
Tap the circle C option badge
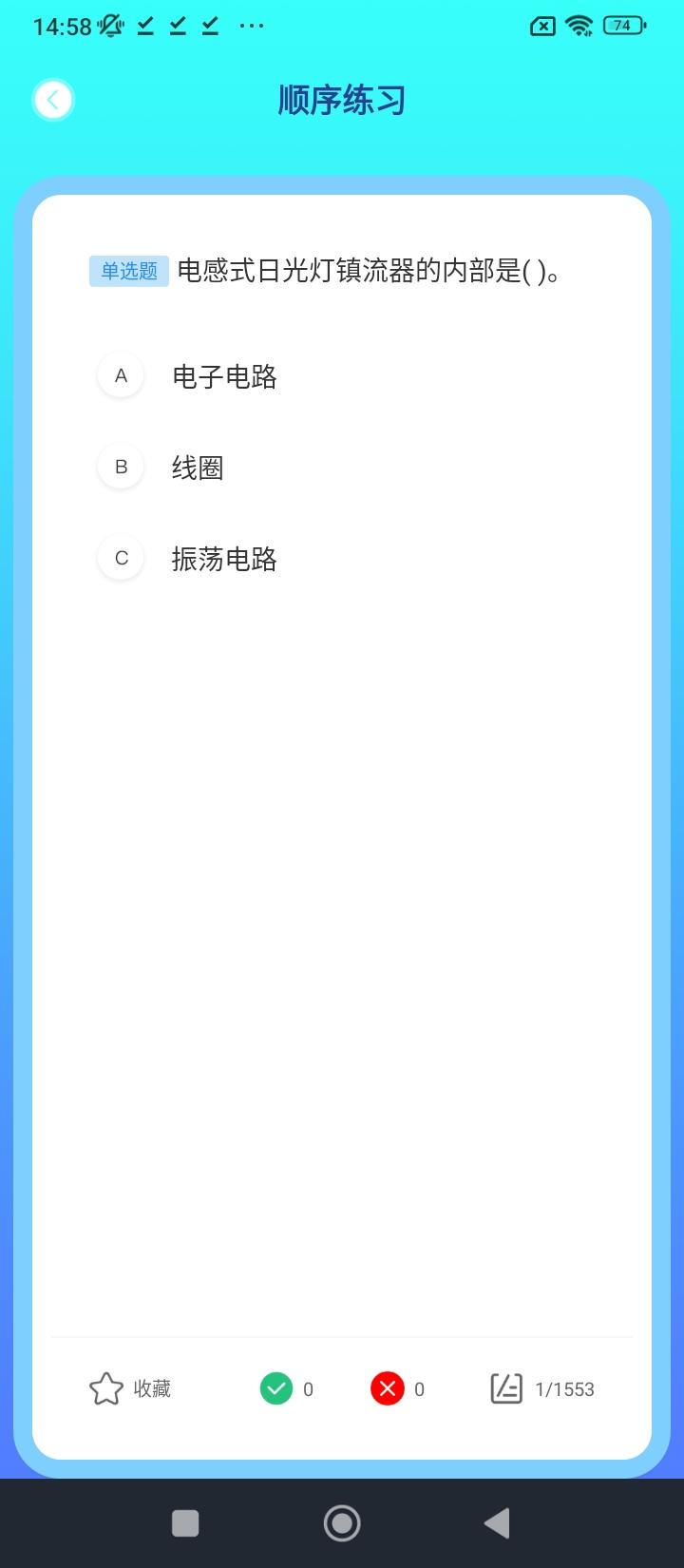(x=121, y=558)
